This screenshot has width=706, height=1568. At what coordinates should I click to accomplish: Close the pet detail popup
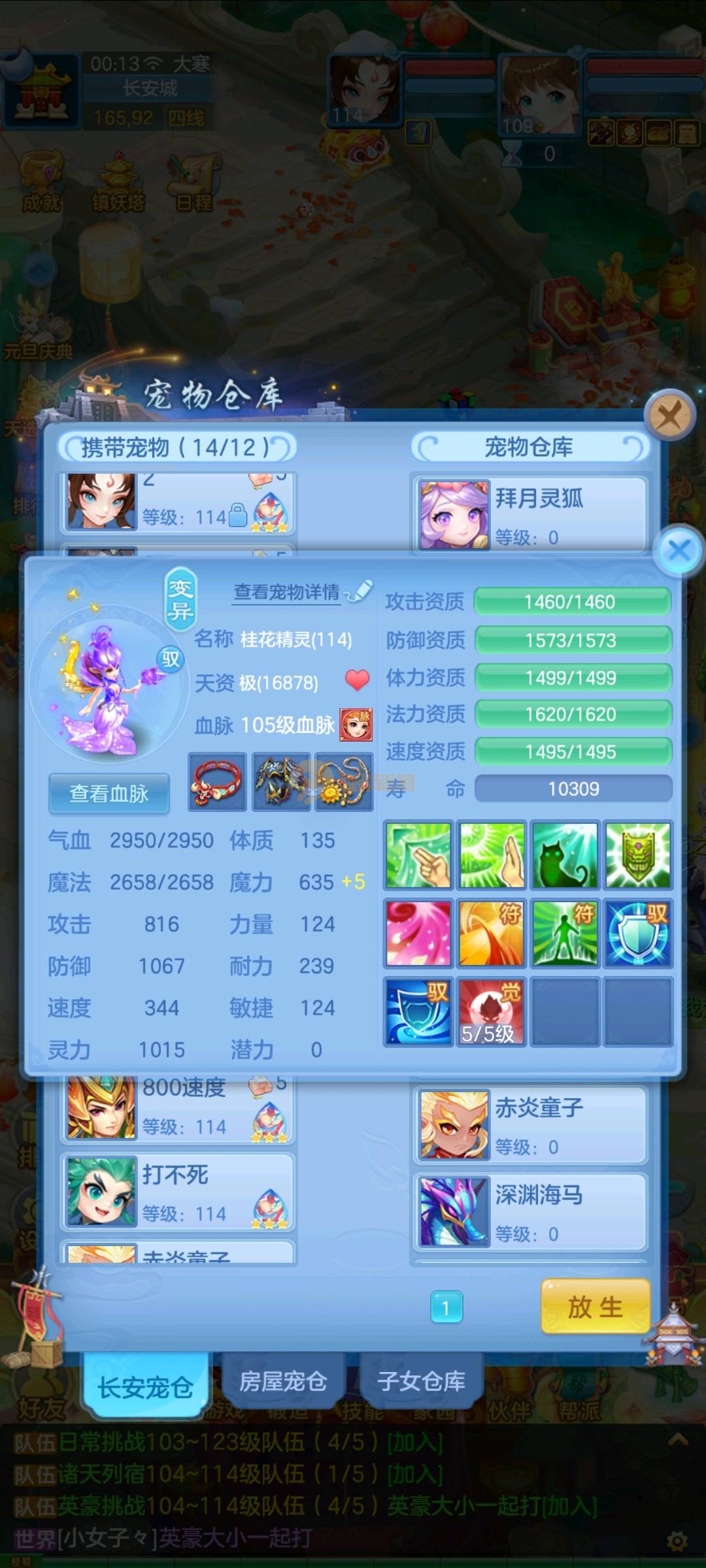(679, 550)
